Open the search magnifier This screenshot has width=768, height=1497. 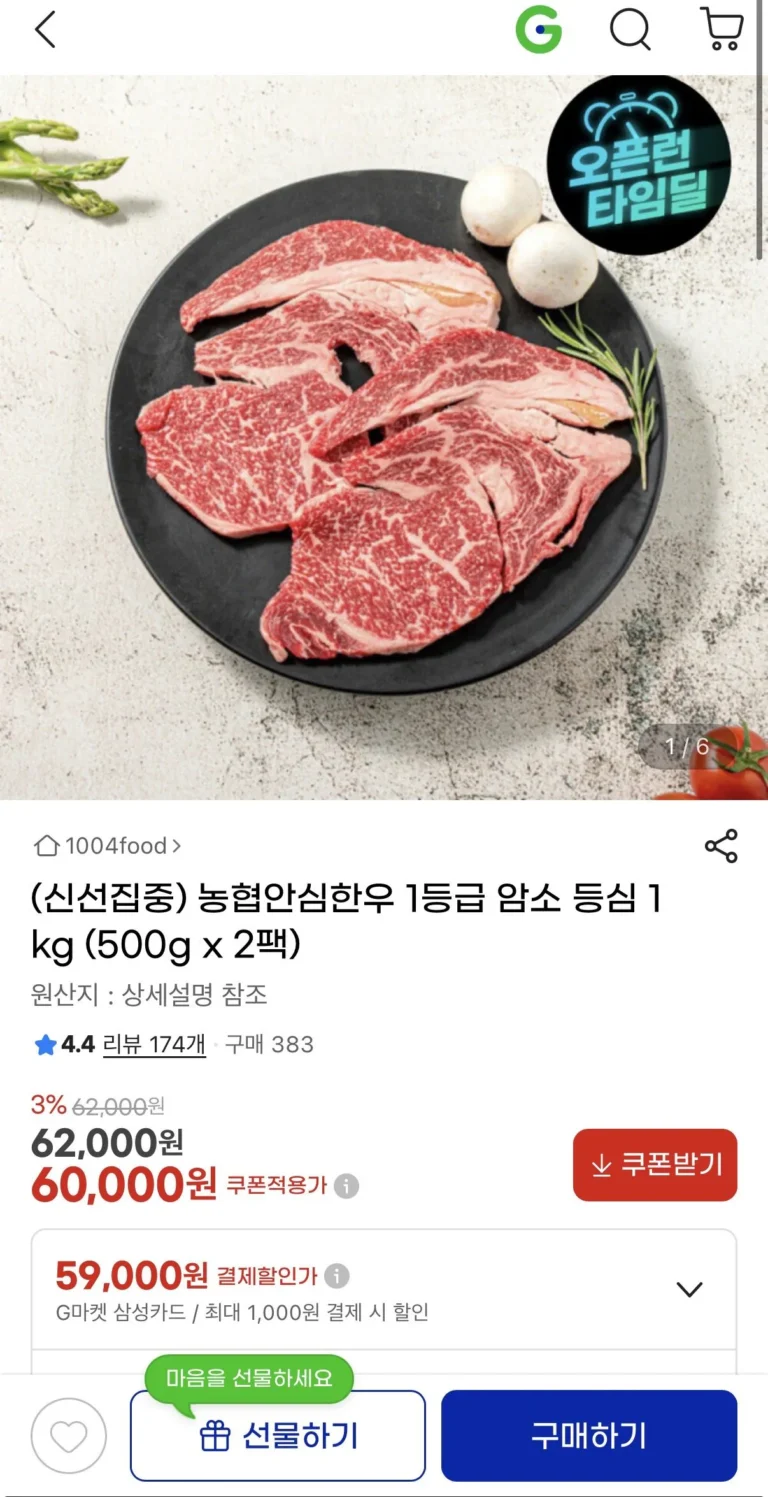pos(630,31)
